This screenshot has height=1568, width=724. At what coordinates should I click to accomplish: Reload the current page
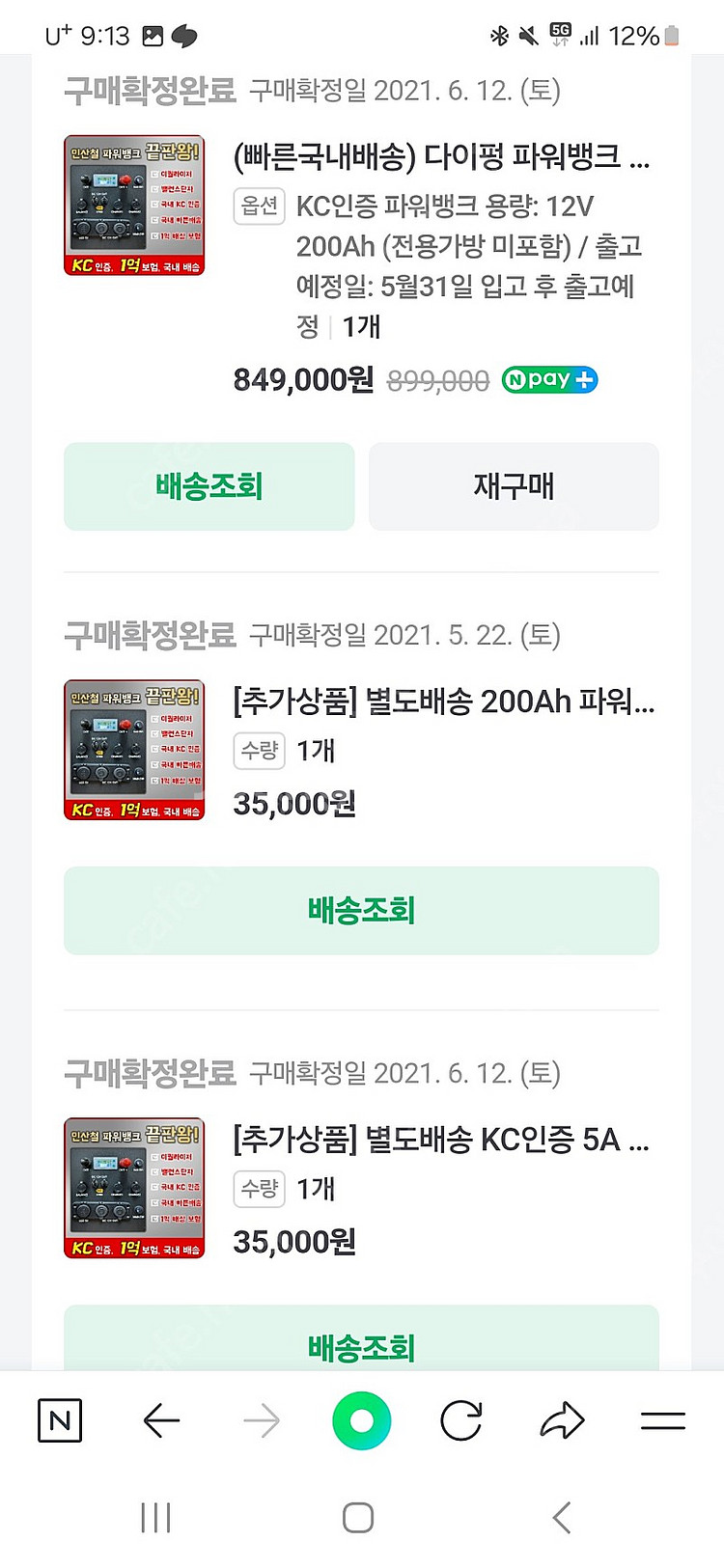click(461, 1420)
